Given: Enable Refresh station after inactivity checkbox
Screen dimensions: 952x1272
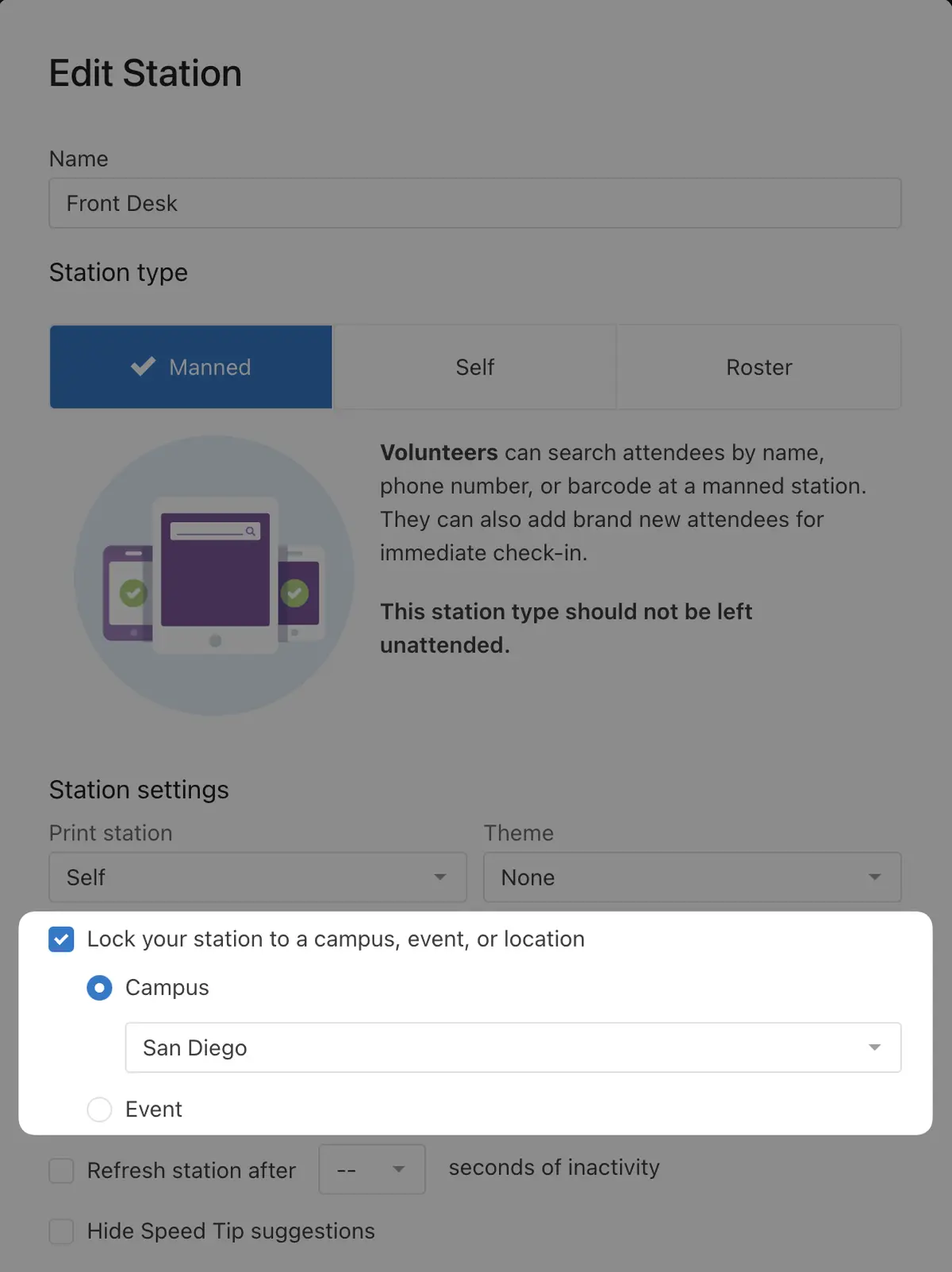Looking at the screenshot, I should [x=61, y=1170].
